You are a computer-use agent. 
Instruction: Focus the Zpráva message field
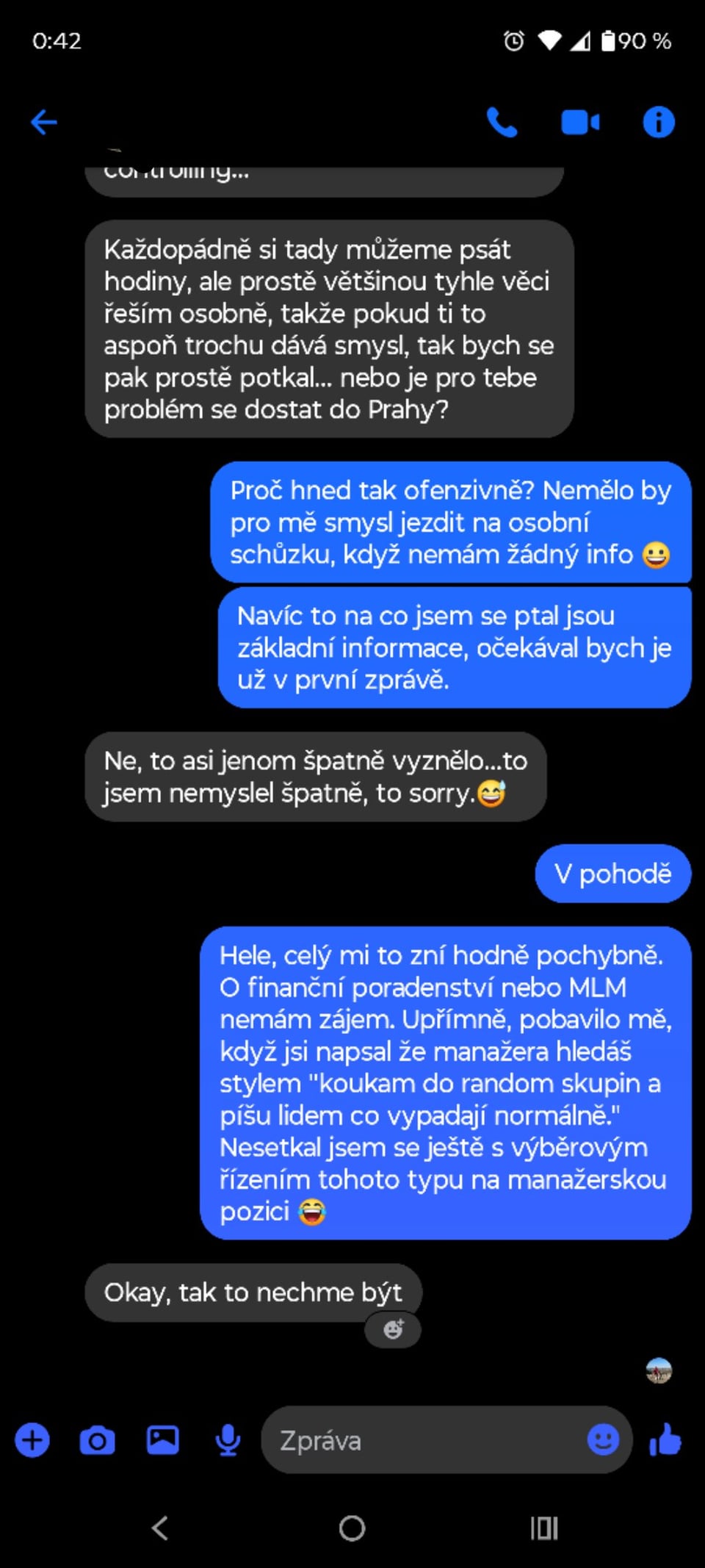pyautogui.click(x=426, y=1440)
